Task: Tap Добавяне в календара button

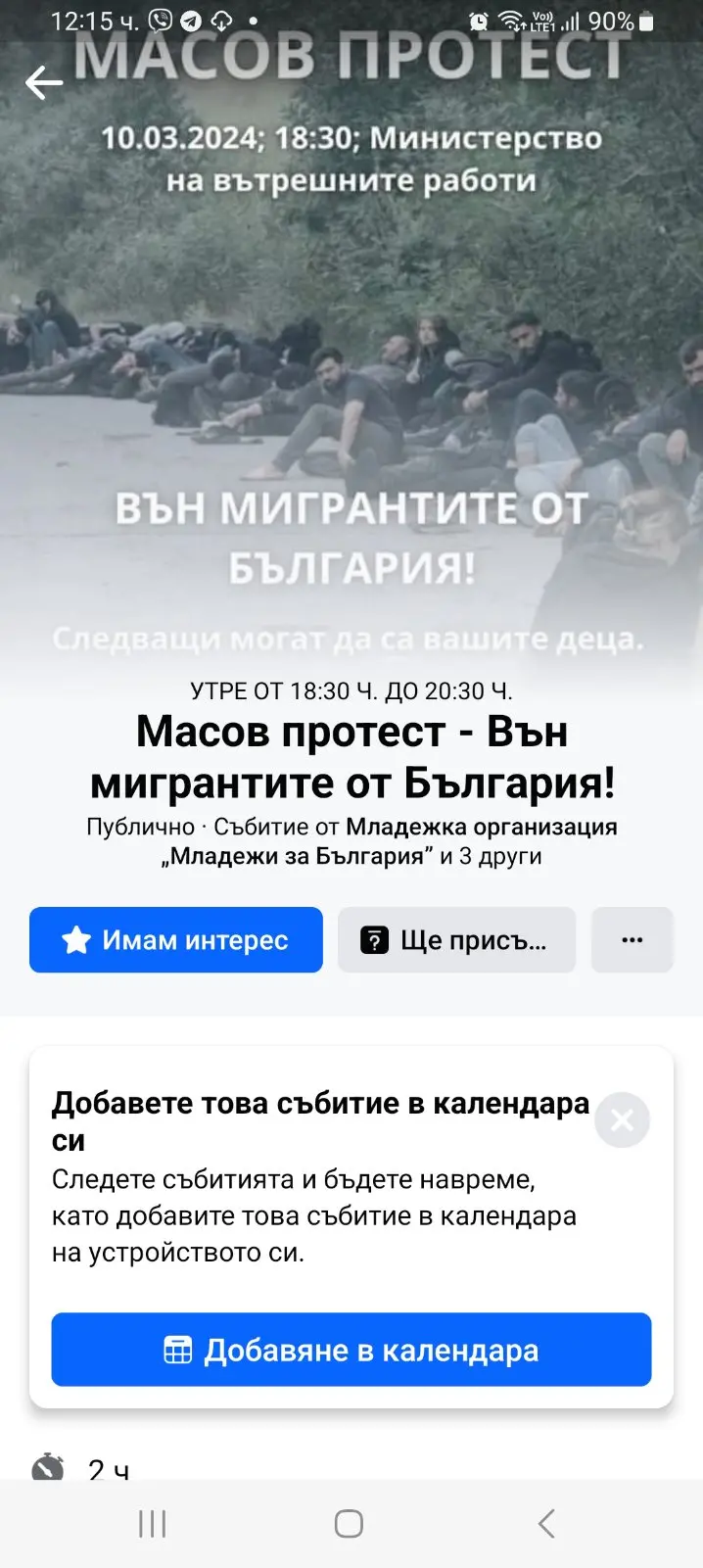Action: (x=351, y=1350)
